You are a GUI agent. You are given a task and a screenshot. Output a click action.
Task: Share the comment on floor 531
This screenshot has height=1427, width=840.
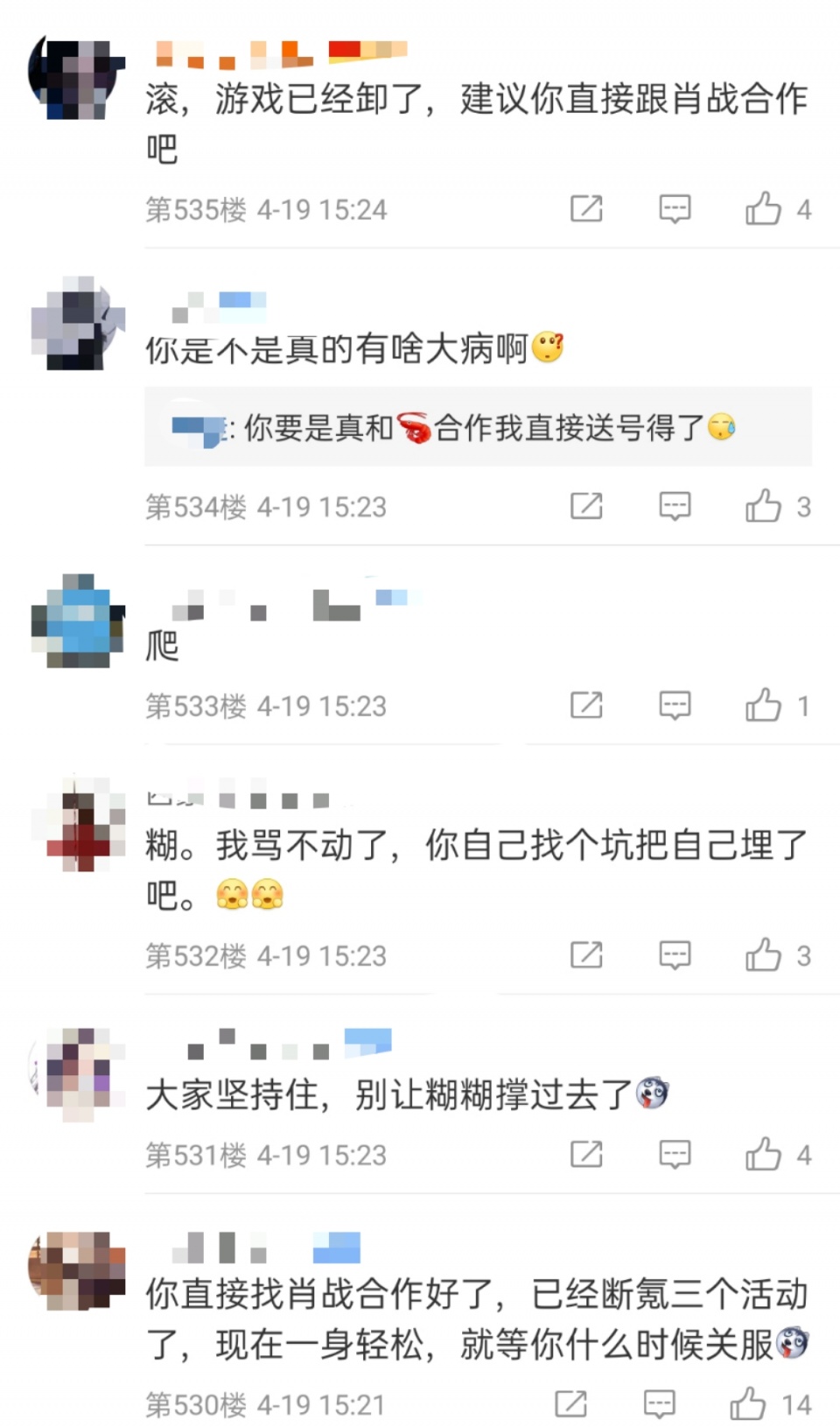586,1154
